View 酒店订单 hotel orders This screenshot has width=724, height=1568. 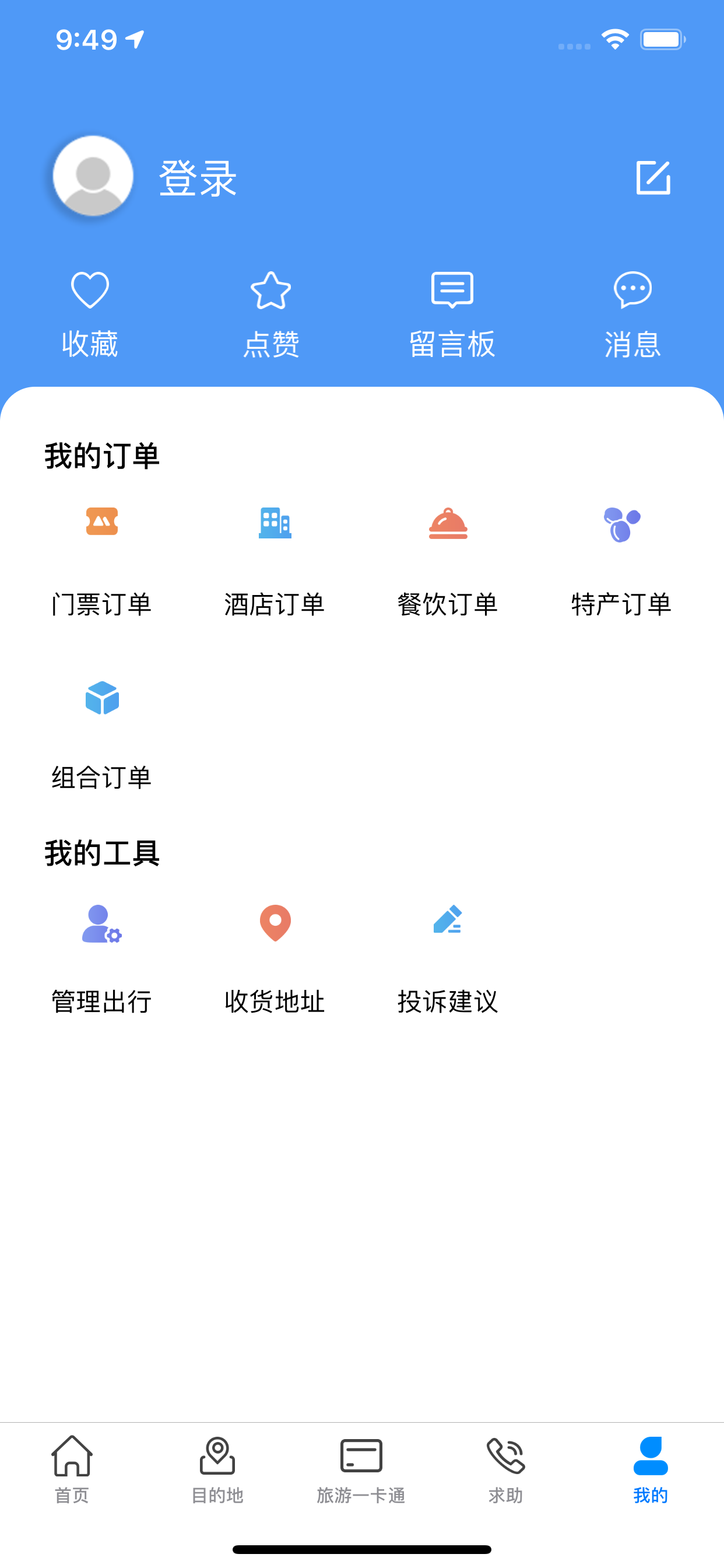click(275, 561)
